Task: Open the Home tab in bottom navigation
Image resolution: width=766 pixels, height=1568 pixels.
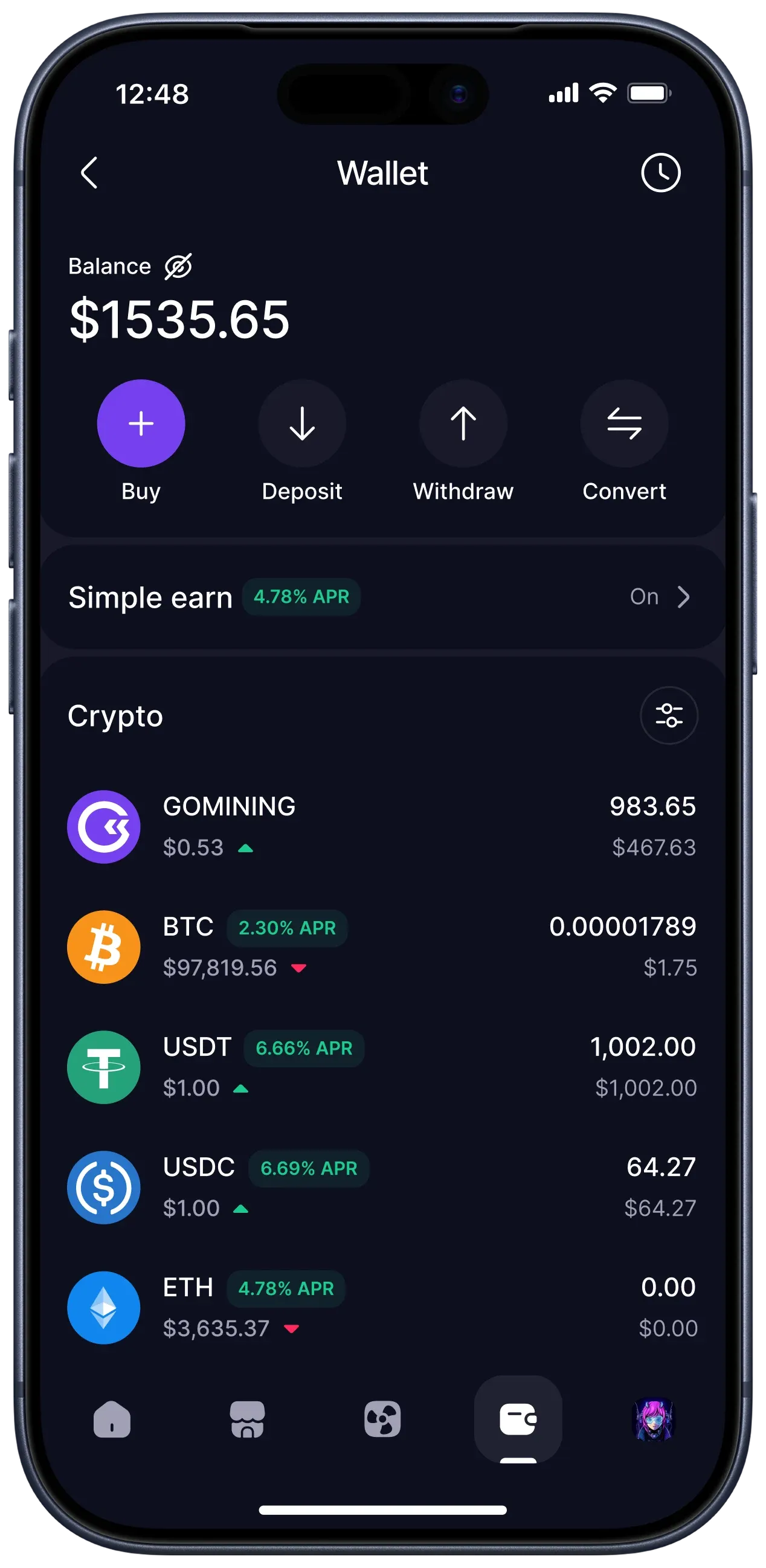Action: 111,1418
